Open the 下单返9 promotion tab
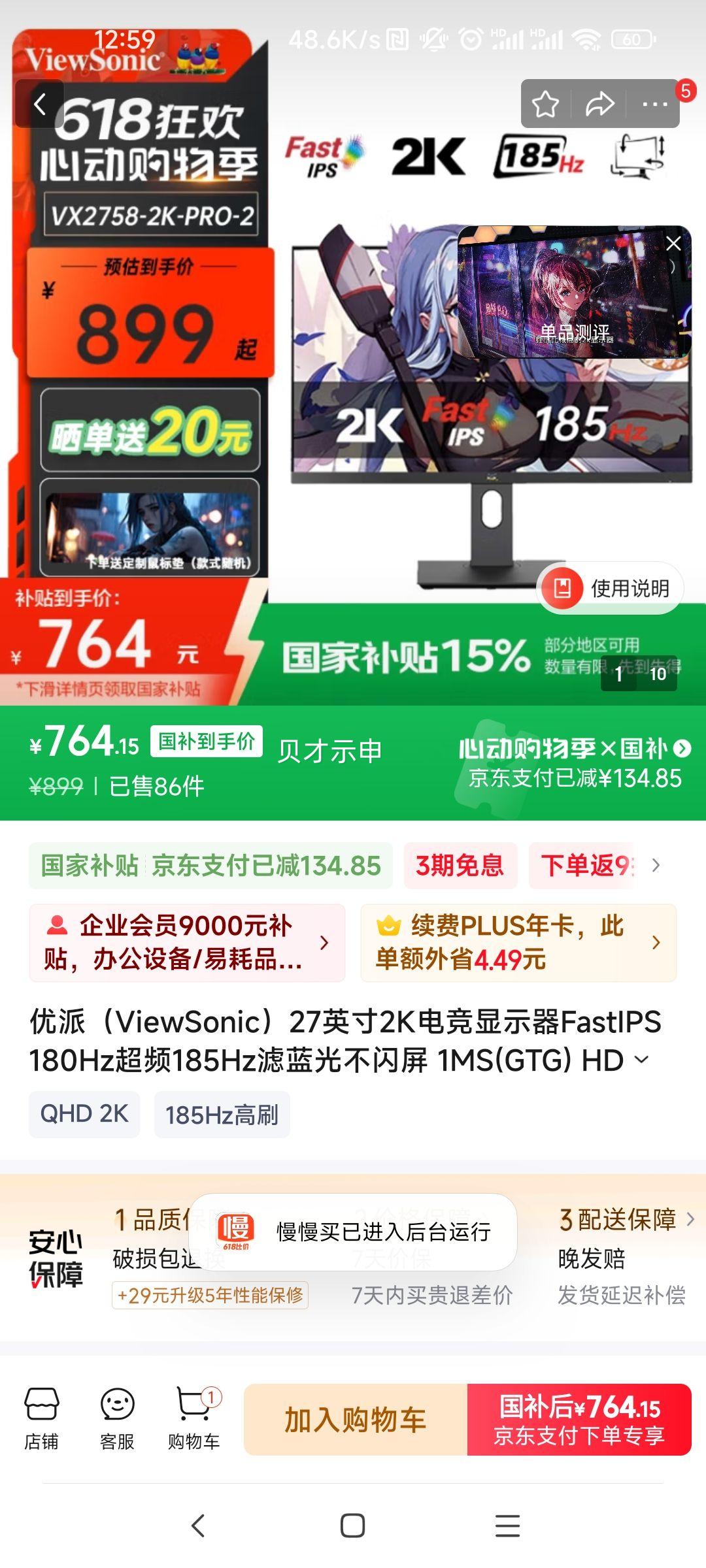The height and width of the screenshot is (1568, 706). click(x=586, y=865)
